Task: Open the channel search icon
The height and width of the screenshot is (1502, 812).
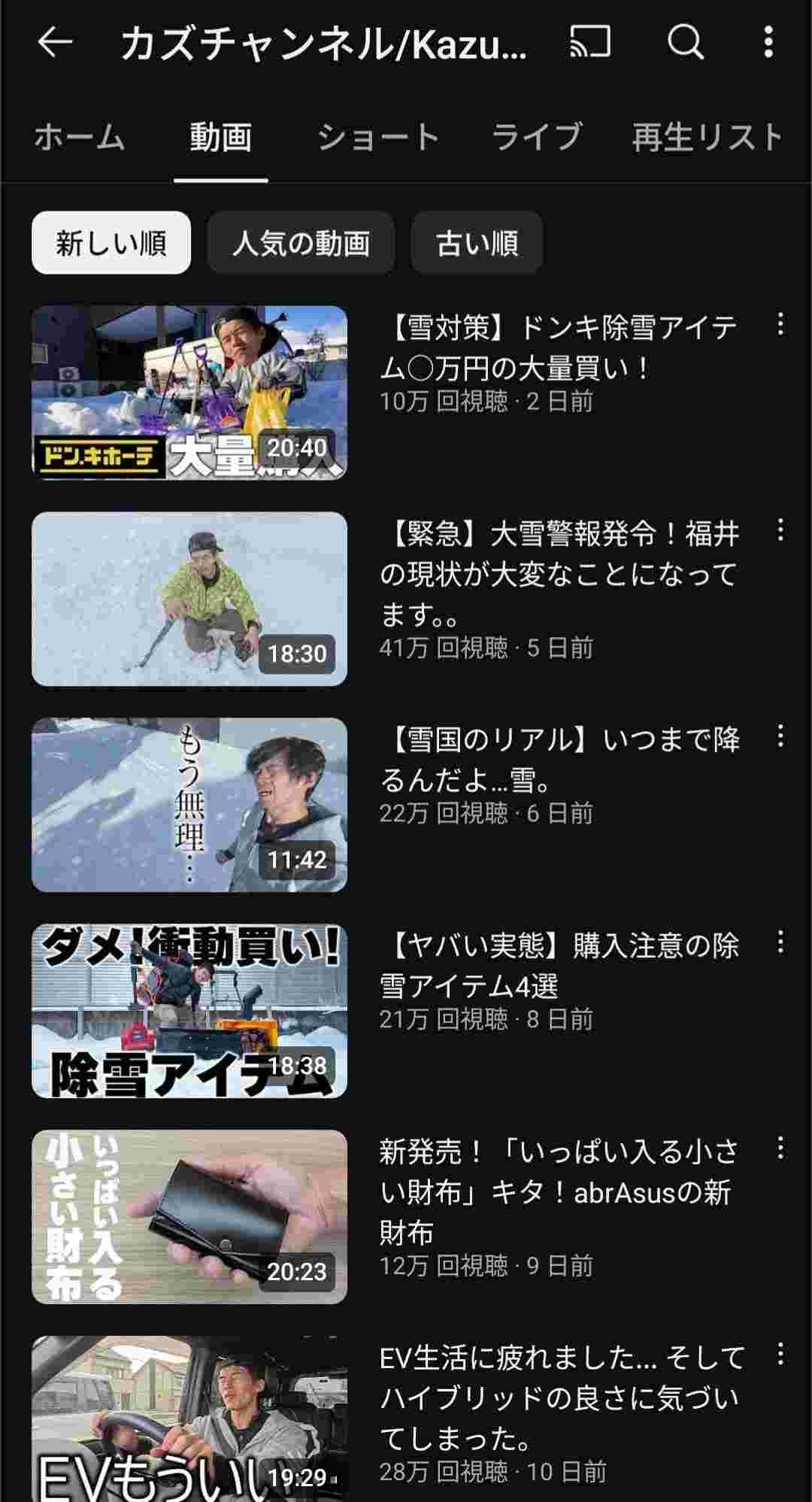Action: click(686, 42)
